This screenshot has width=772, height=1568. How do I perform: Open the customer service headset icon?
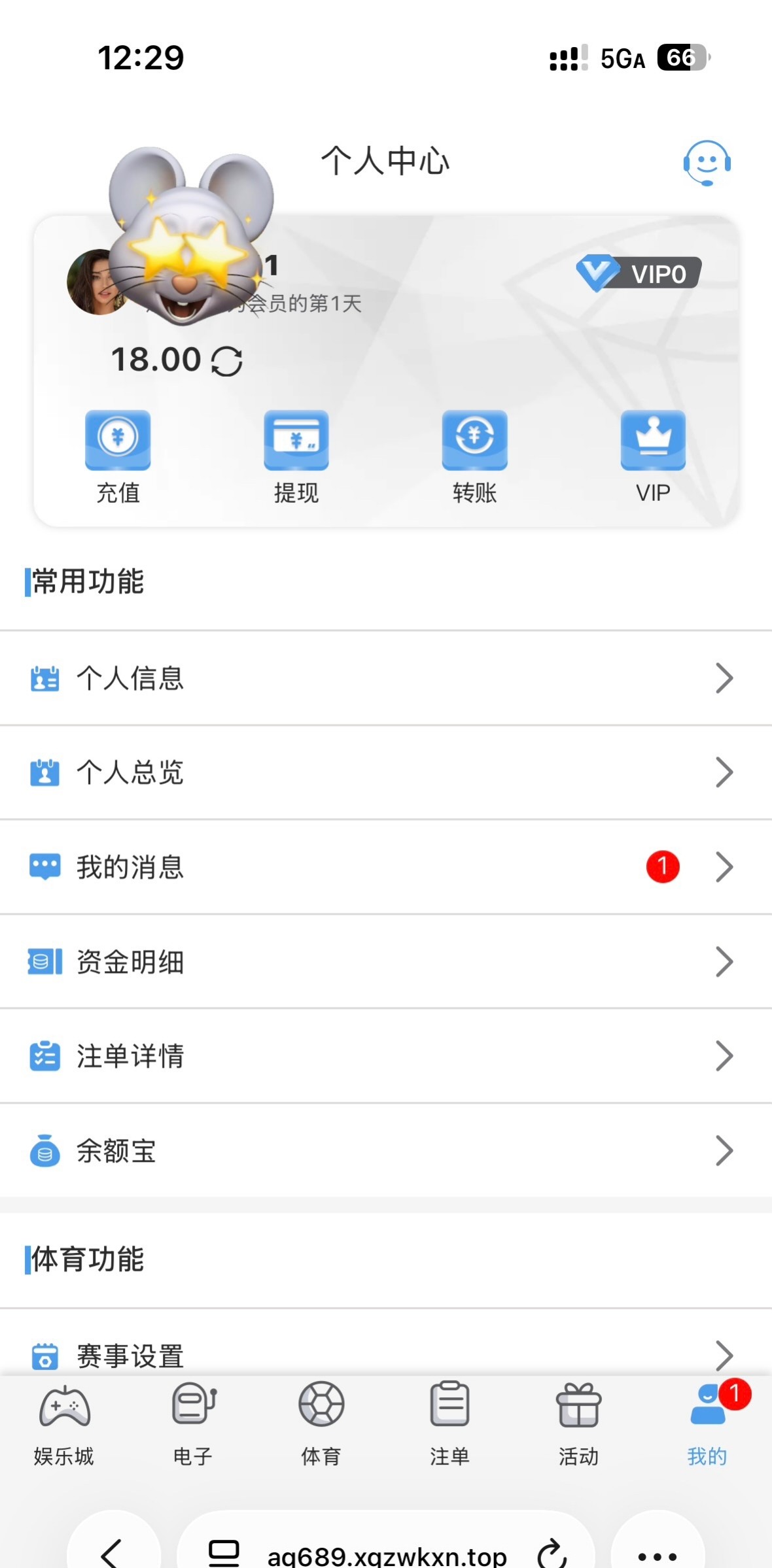707,163
